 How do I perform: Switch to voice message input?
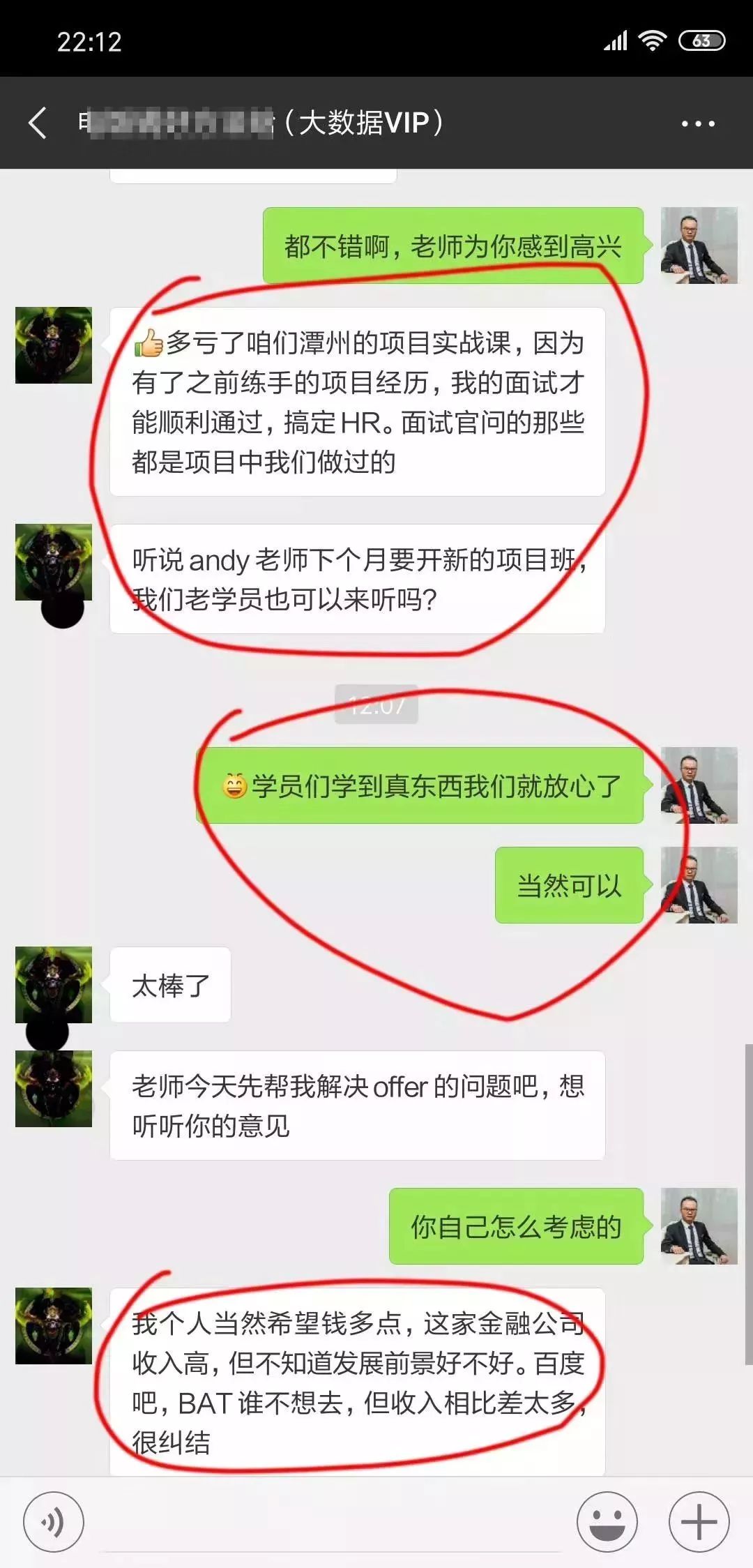coord(54,1522)
